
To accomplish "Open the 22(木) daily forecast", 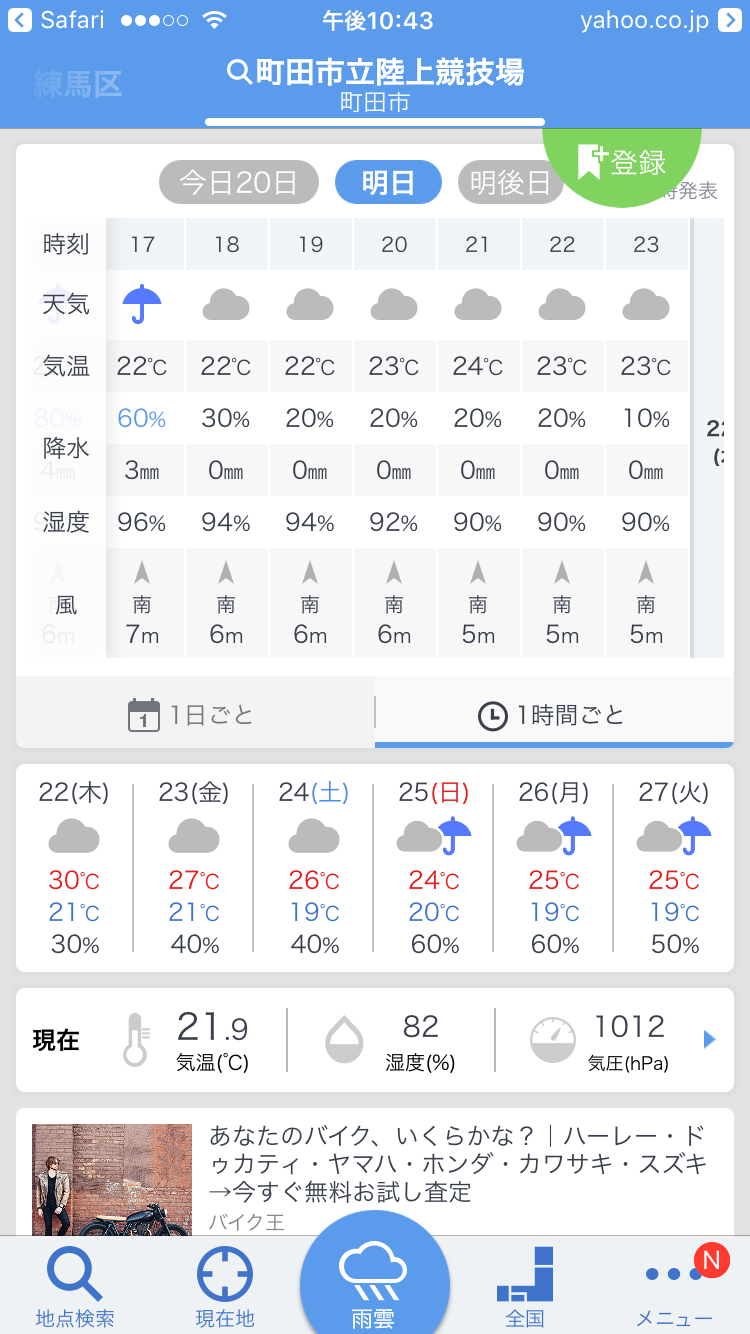I will point(74,867).
